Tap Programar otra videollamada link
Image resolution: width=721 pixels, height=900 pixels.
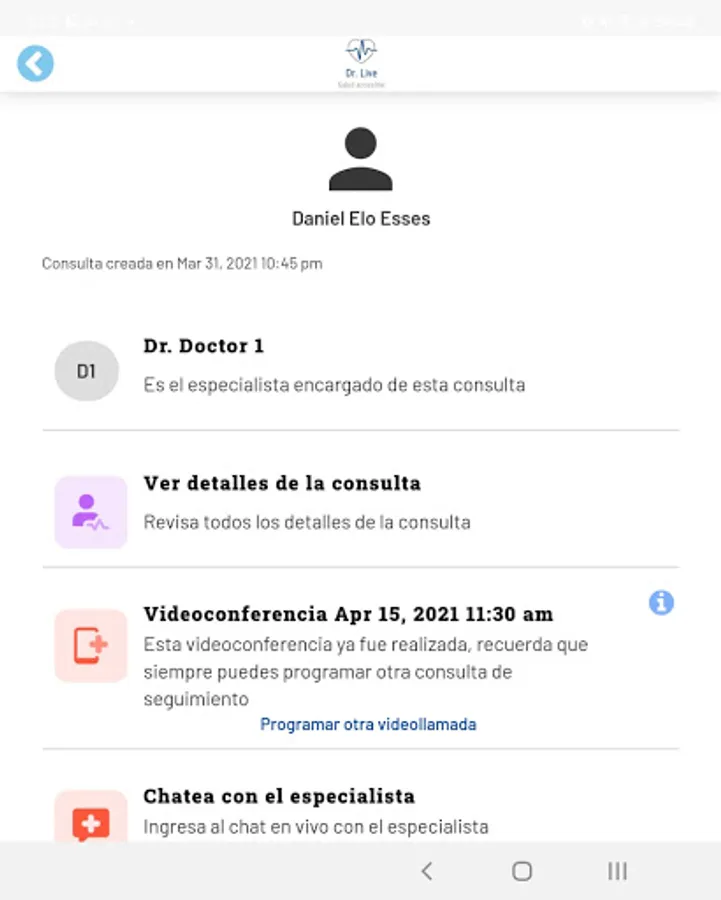(368, 724)
